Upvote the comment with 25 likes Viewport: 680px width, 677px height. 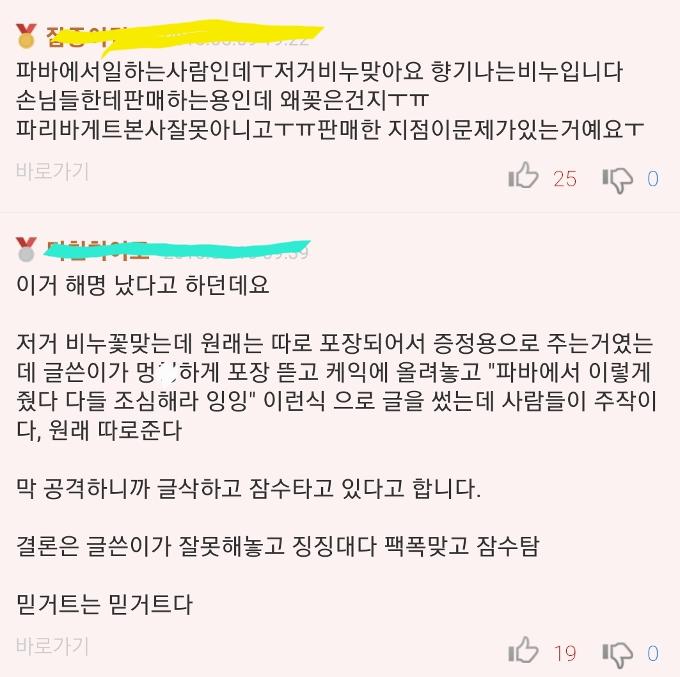[523, 178]
